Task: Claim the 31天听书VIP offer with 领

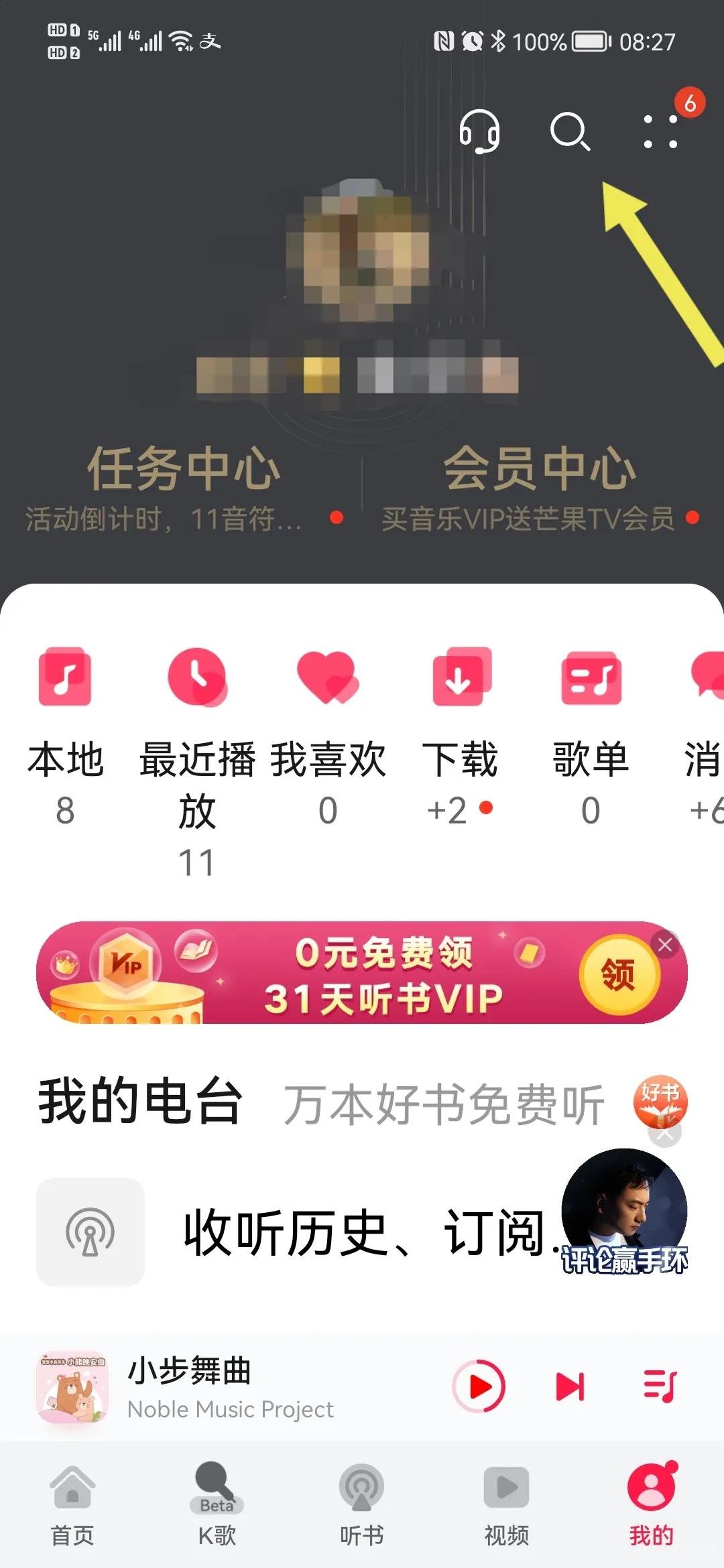Action: tap(618, 974)
